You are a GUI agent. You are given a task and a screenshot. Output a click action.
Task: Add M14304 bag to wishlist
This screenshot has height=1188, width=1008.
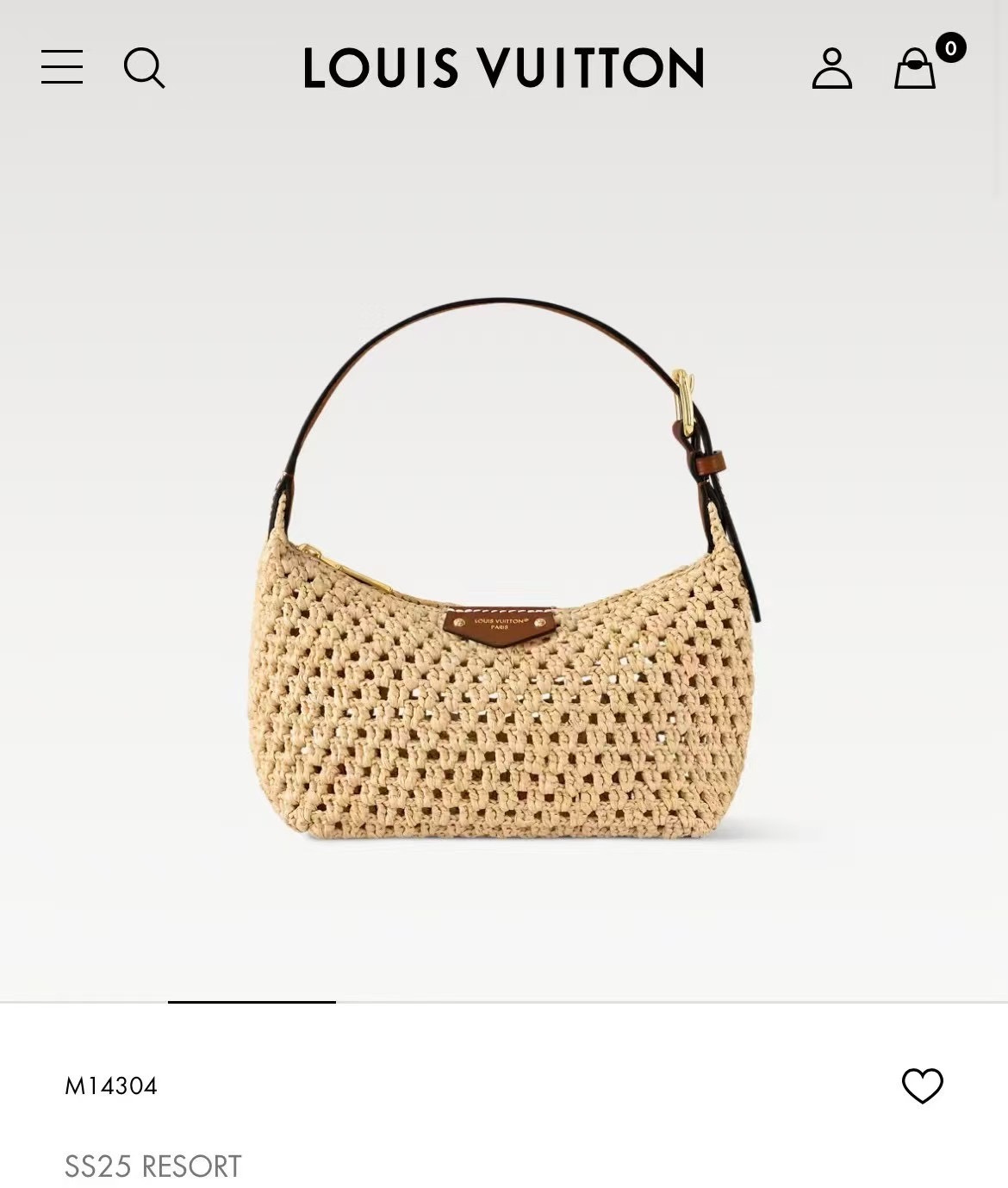coord(922,1085)
